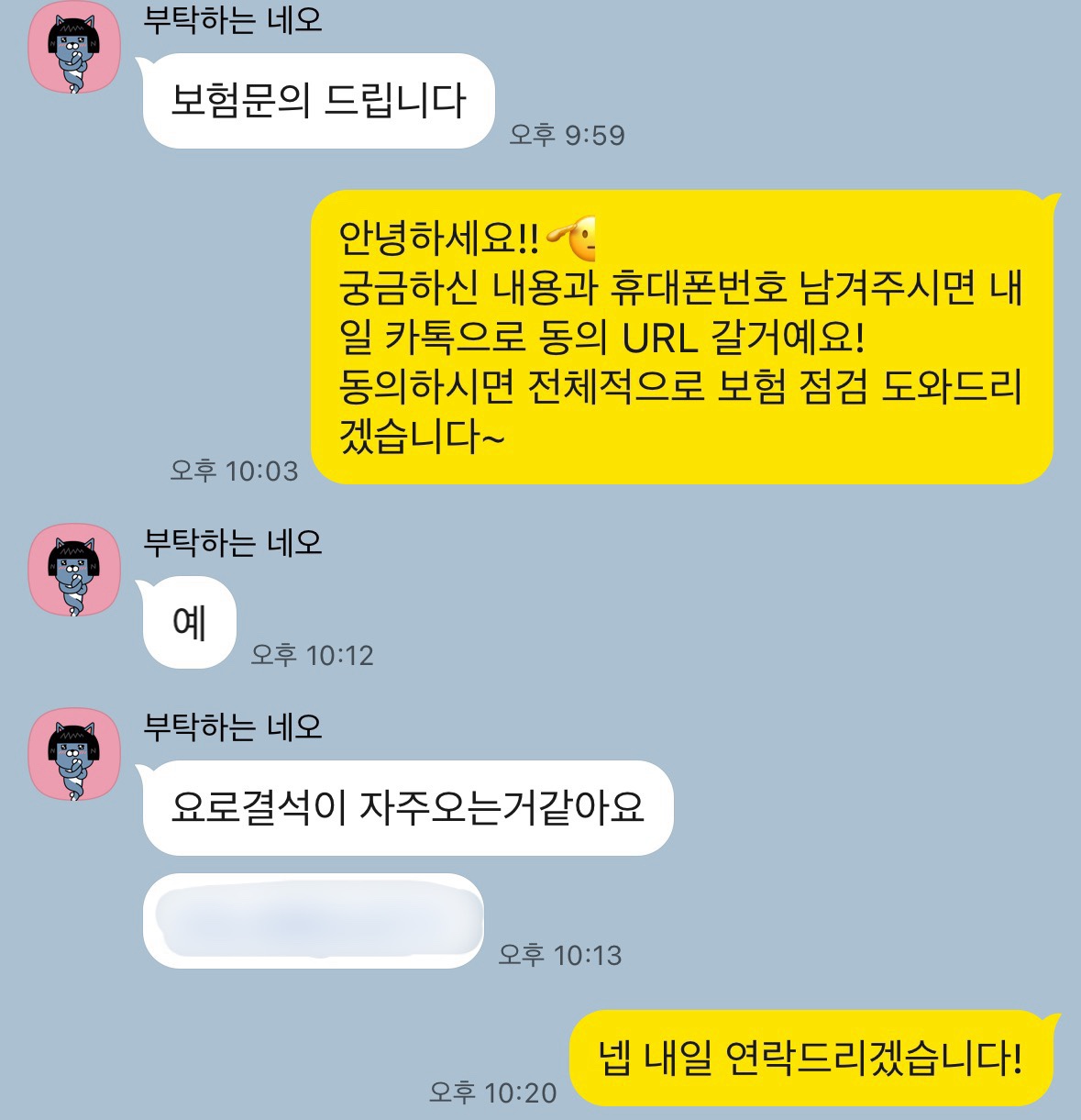
Task: Open profile picture beside the 보험문의 드립니다 message
Action: coord(74,48)
